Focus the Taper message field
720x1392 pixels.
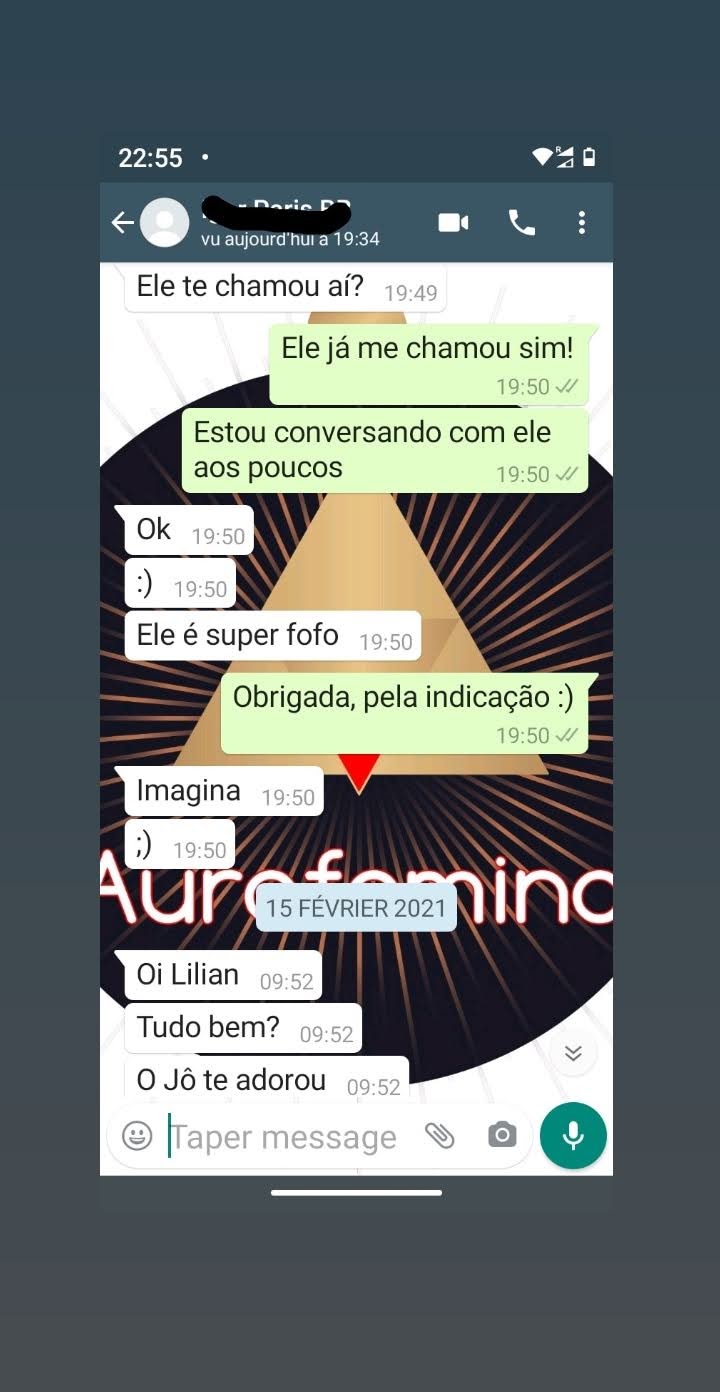point(285,1137)
